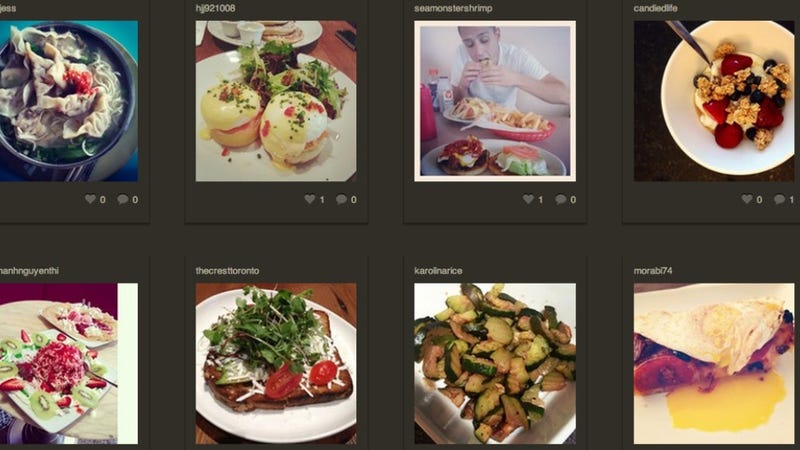Comment on seamonstershrimp's photo
Screen dimensions: 800x450
coord(561,199)
